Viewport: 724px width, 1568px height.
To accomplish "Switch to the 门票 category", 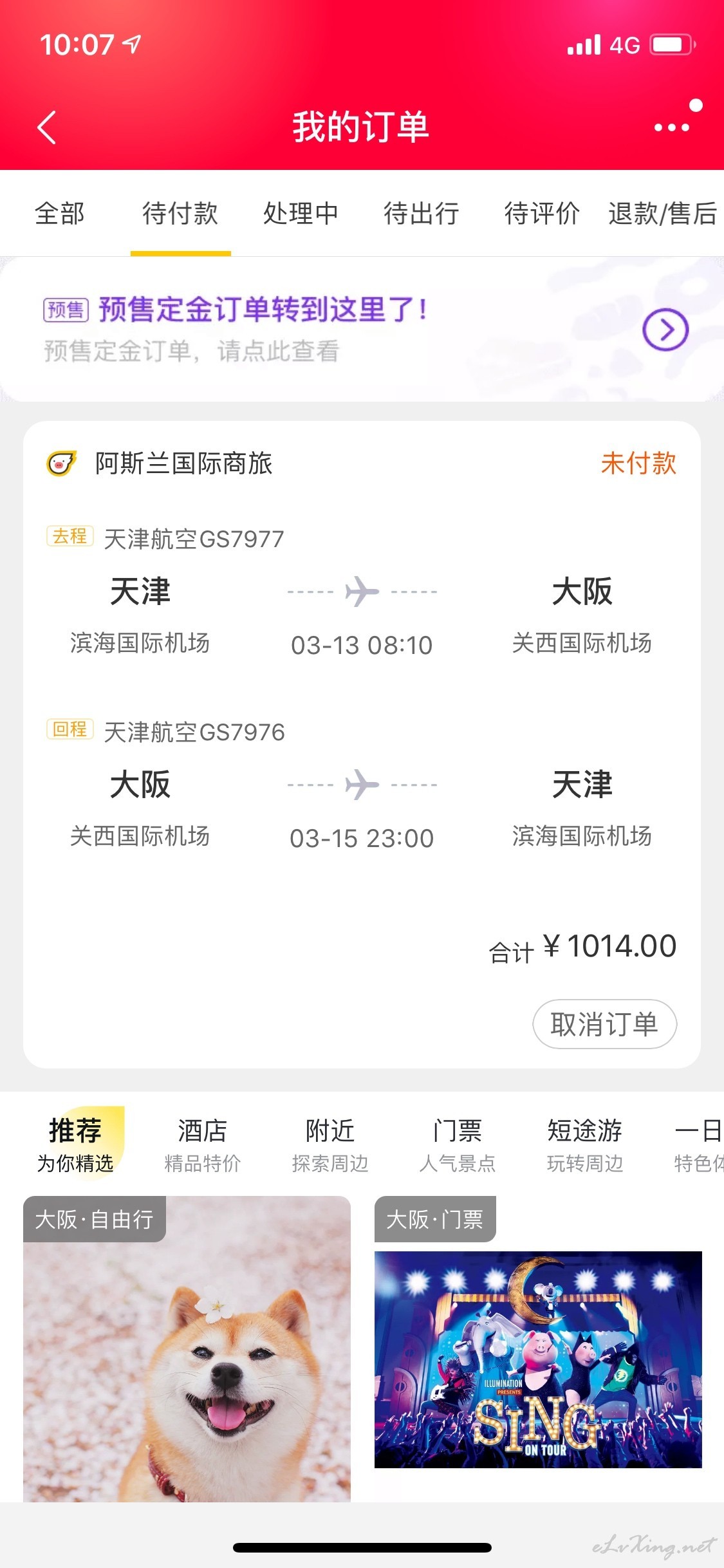I will point(458,1144).
